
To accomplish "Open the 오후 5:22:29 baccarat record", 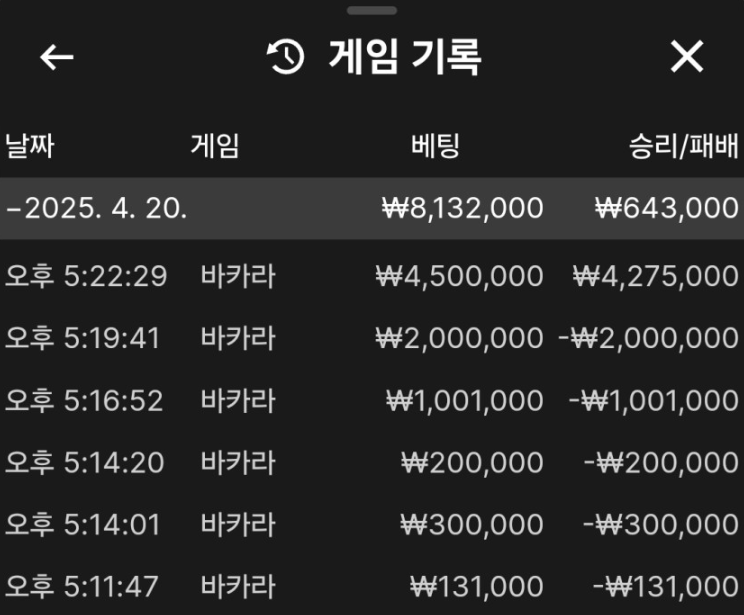I will (x=371, y=277).
